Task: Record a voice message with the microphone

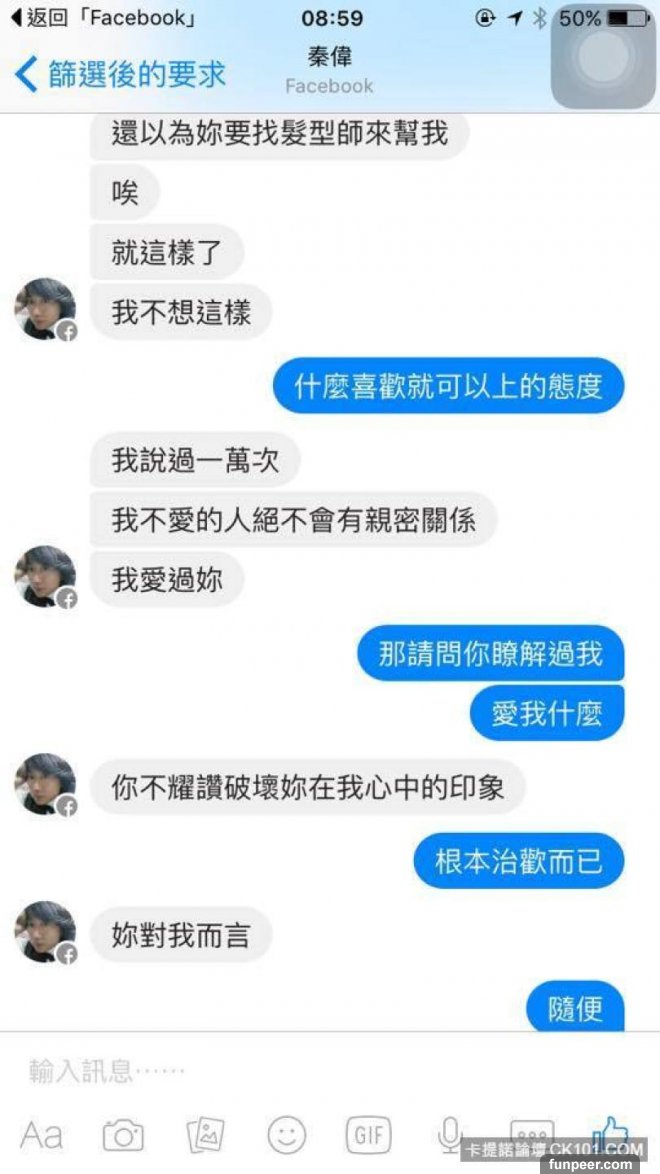Action: tap(449, 1135)
